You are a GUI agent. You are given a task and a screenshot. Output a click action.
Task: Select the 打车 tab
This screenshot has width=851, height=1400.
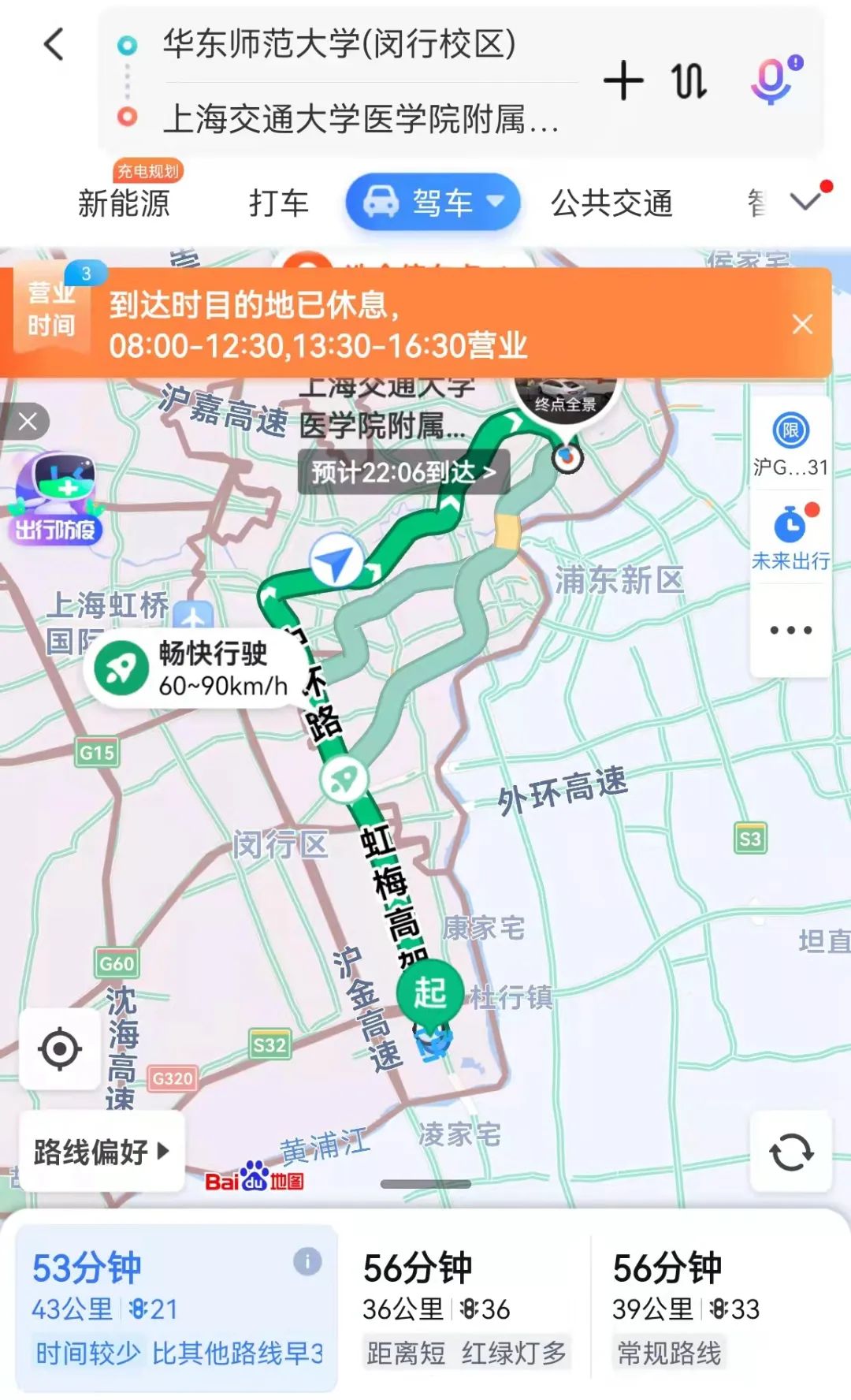click(x=278, y=203)
